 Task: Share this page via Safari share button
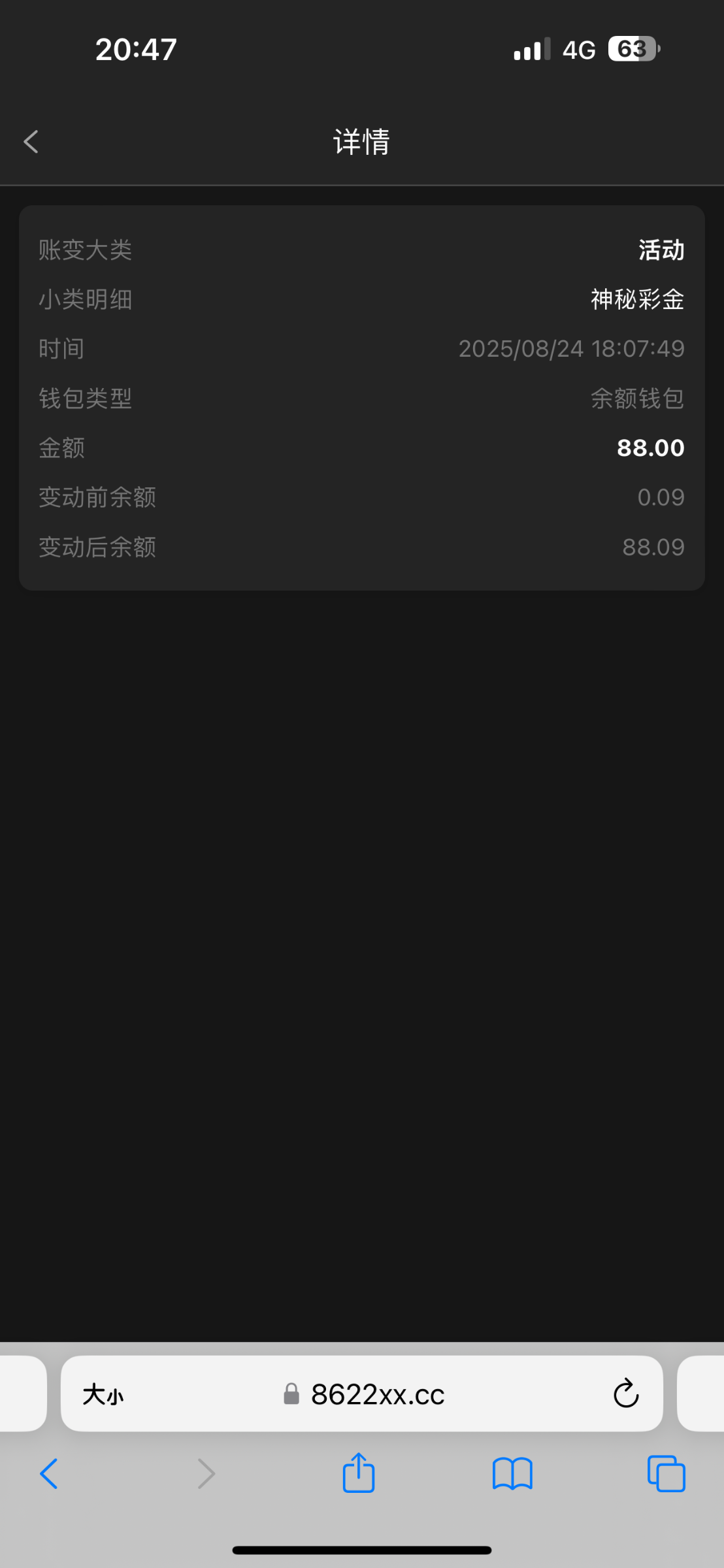point(359,1473)
